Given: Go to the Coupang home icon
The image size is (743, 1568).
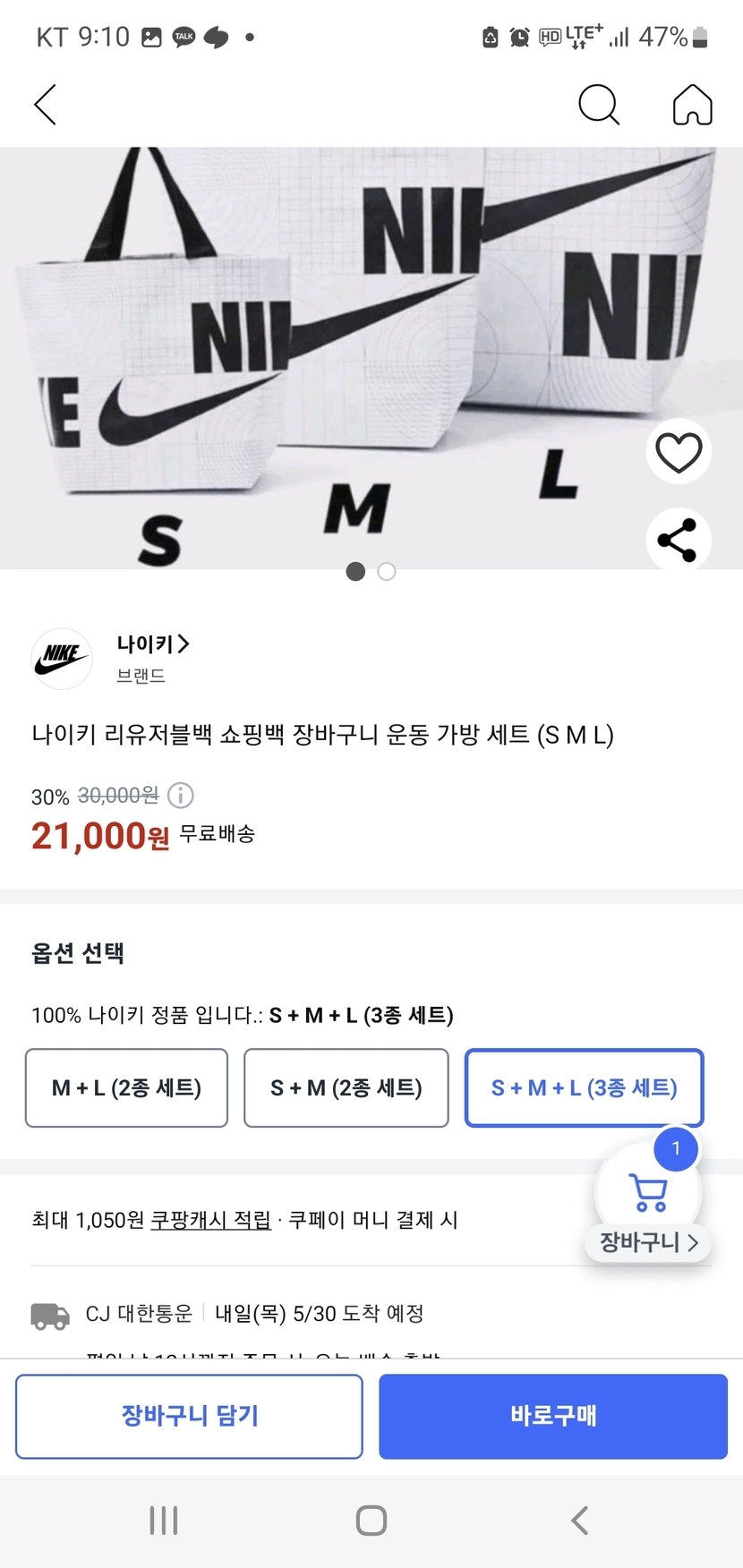Looking at the screenshot, I should click(x=692, y=105).
